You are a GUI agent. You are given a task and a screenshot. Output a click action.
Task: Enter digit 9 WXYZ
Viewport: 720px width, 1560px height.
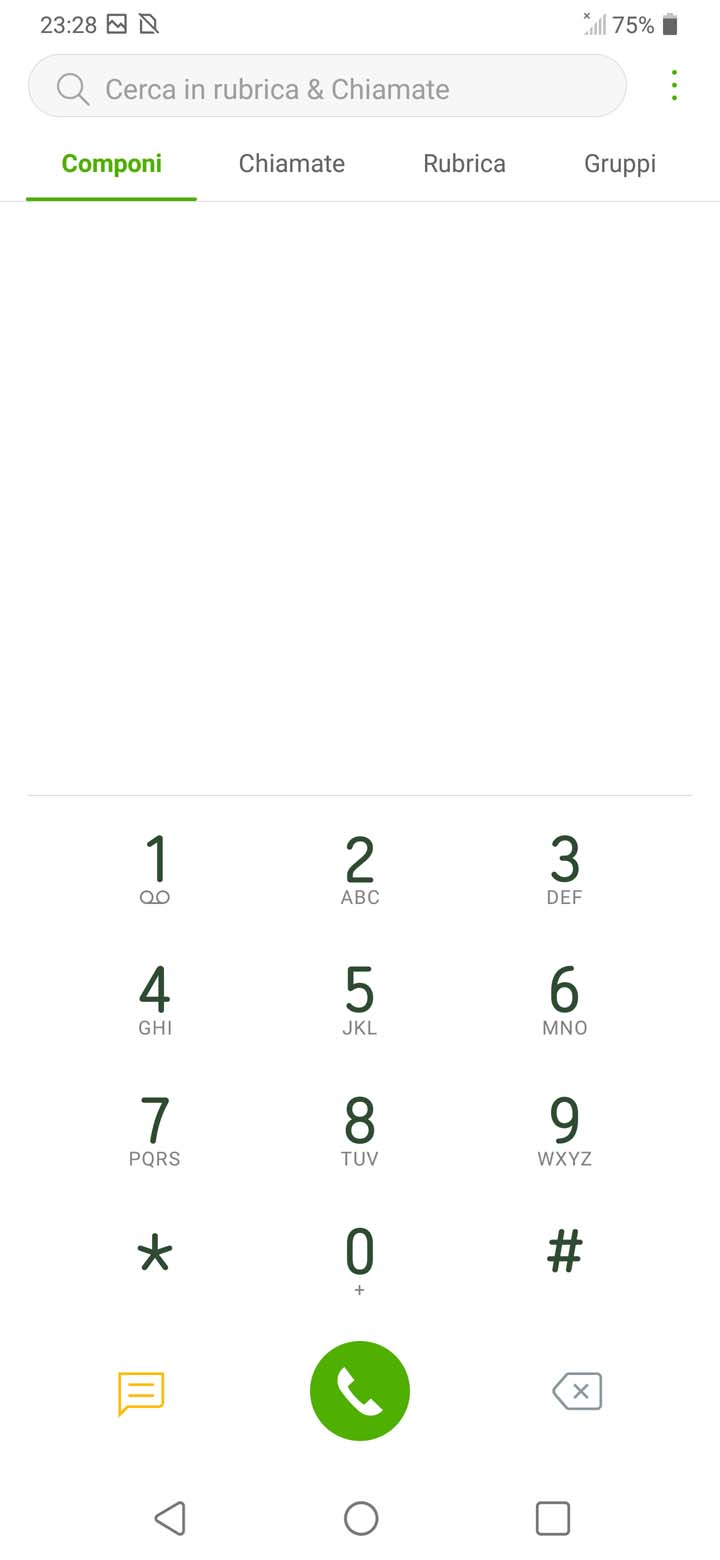(x=565, y=1130)
